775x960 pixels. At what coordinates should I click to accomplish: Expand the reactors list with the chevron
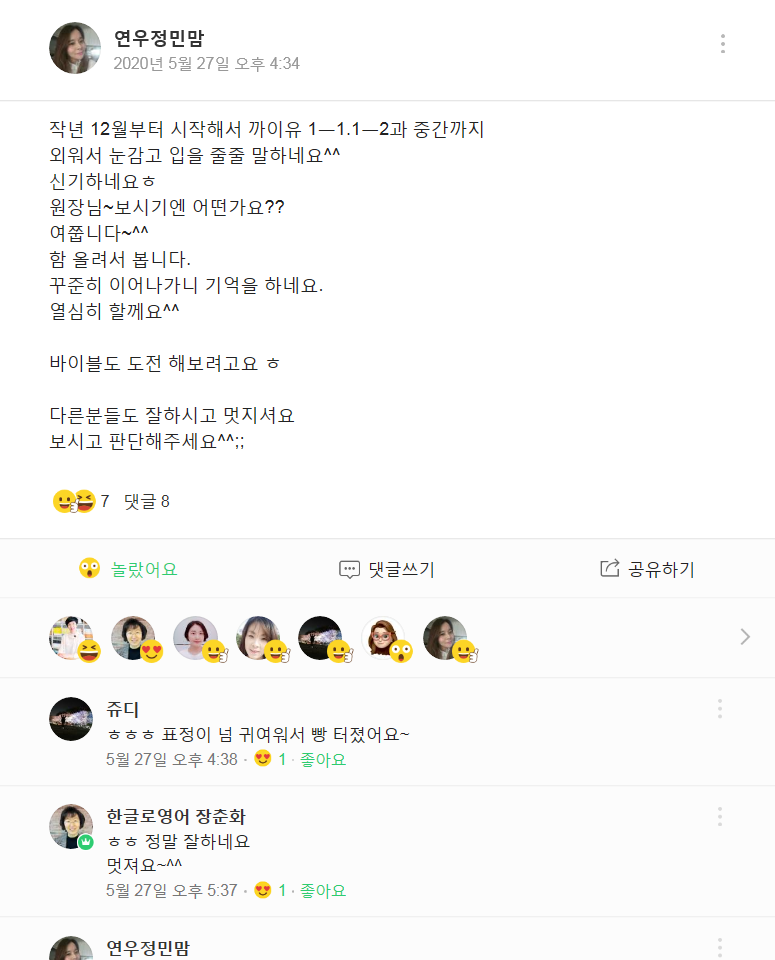tap(744, 637)
